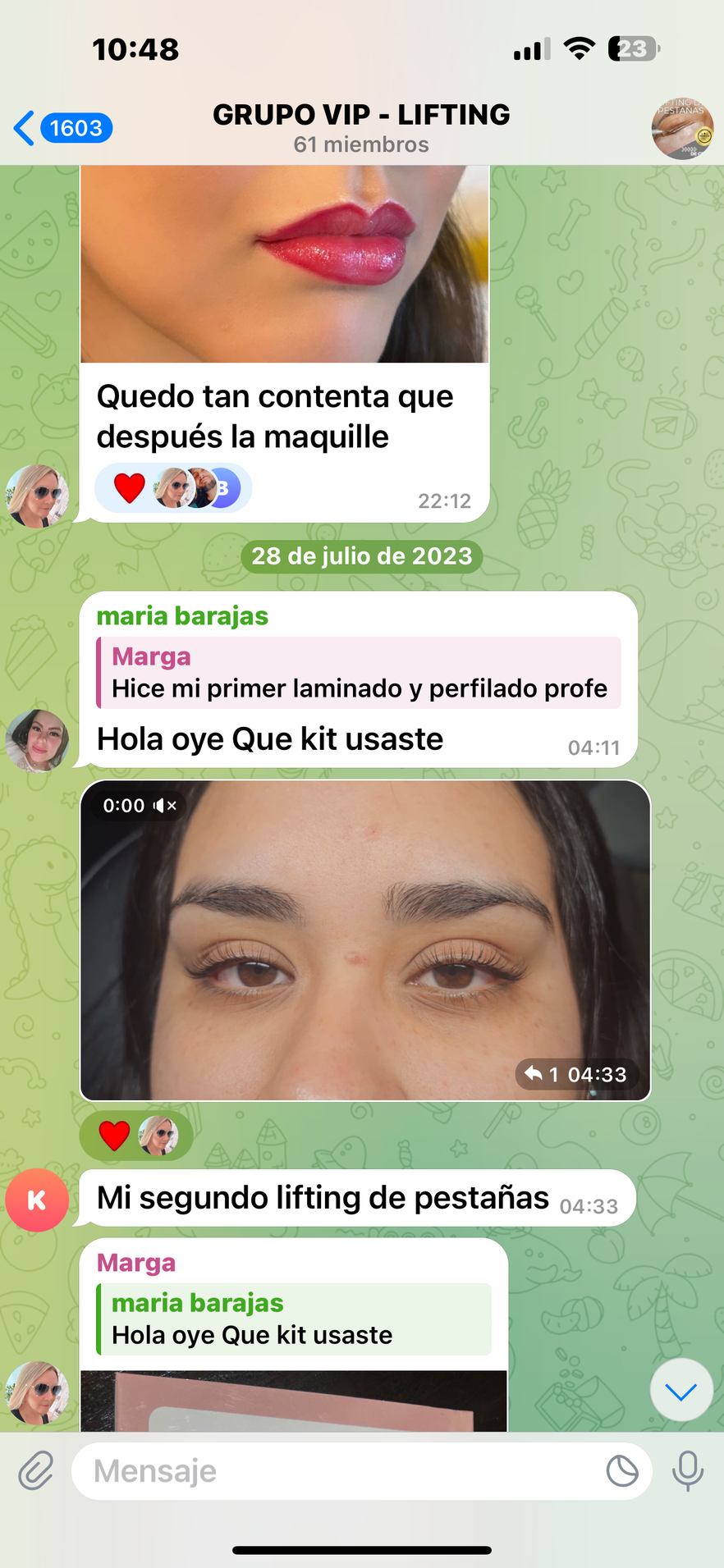Image resolution: width=724 pixels, height=1568 pixels.
Task: Unmute the eyelash video sound
Action: coord(165,806)
